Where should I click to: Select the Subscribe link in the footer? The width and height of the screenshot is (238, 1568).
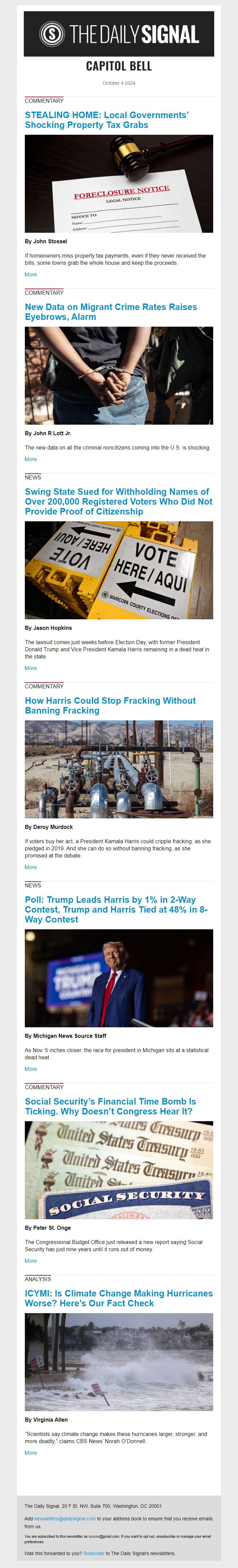tap(94, 1553)
